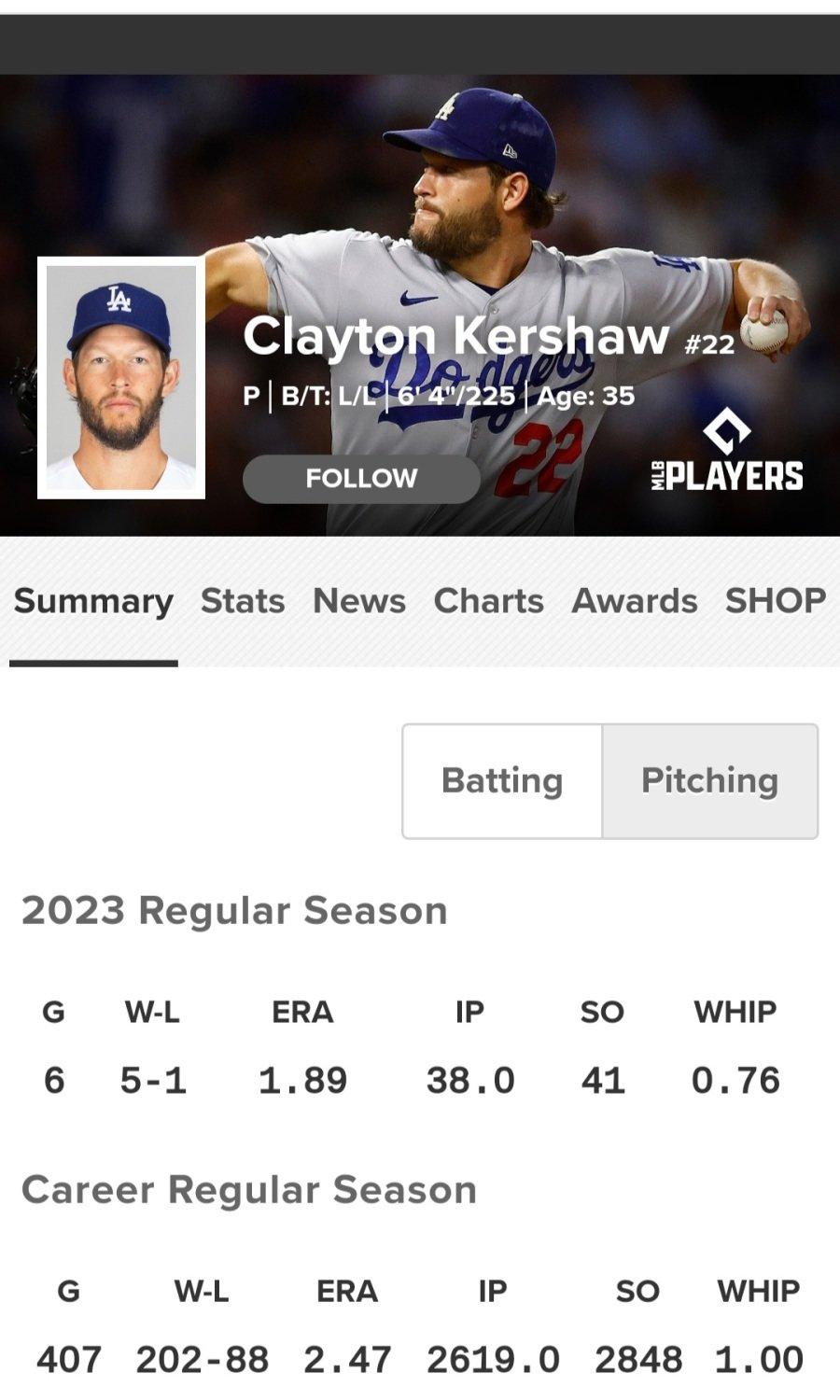Screen dimensions: 840x1400
Task: Open the SHOP tab
Action: 776,601
